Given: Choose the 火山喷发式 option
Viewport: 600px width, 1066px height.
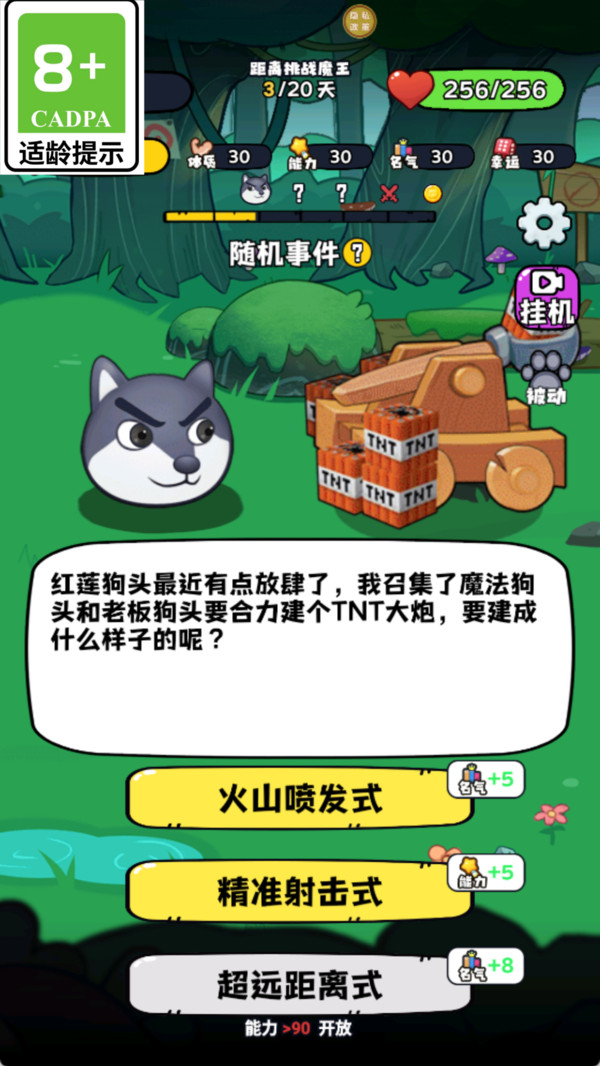Looking at the screenshot, I should (x=299, y=798).
